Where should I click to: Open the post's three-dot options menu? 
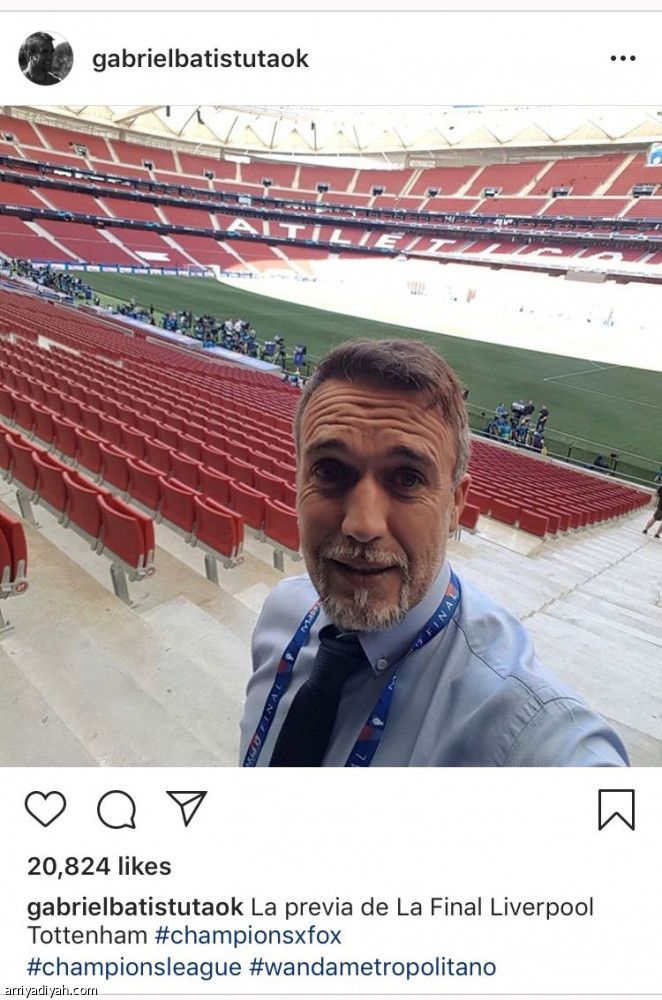622,59
